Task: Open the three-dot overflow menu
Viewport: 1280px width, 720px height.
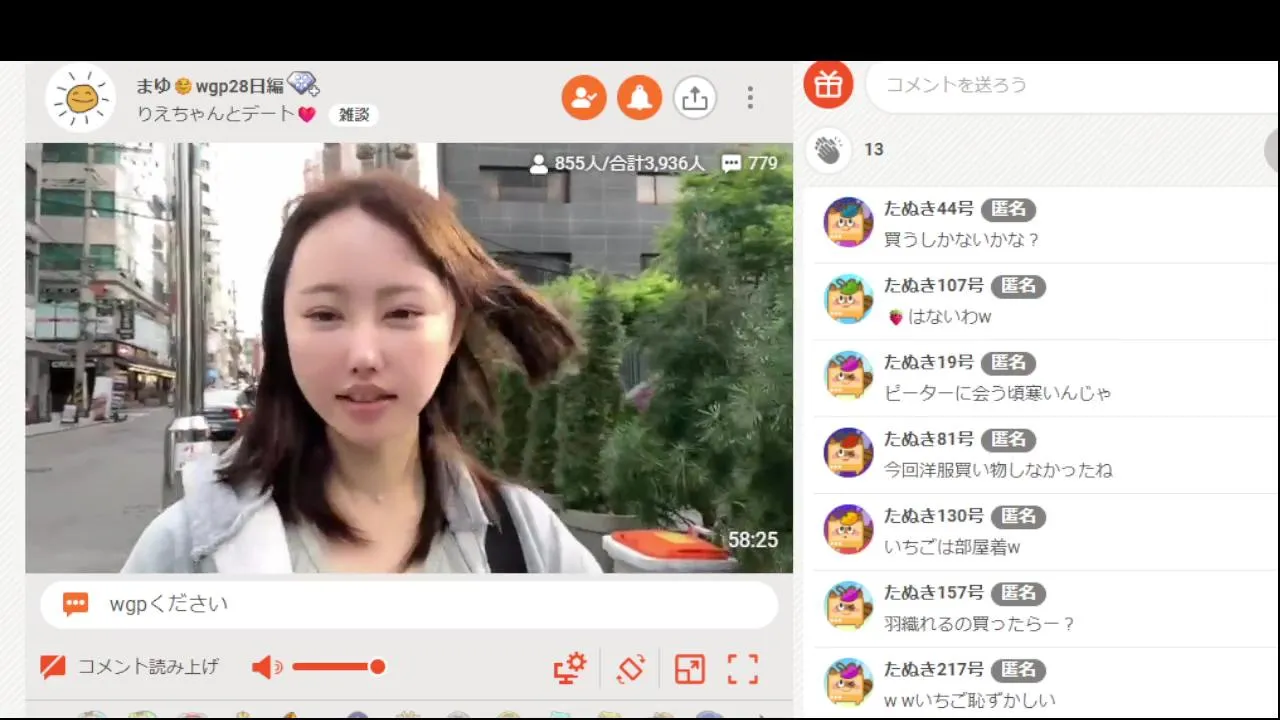Action: pyautogui.click(x=750, y=98)
